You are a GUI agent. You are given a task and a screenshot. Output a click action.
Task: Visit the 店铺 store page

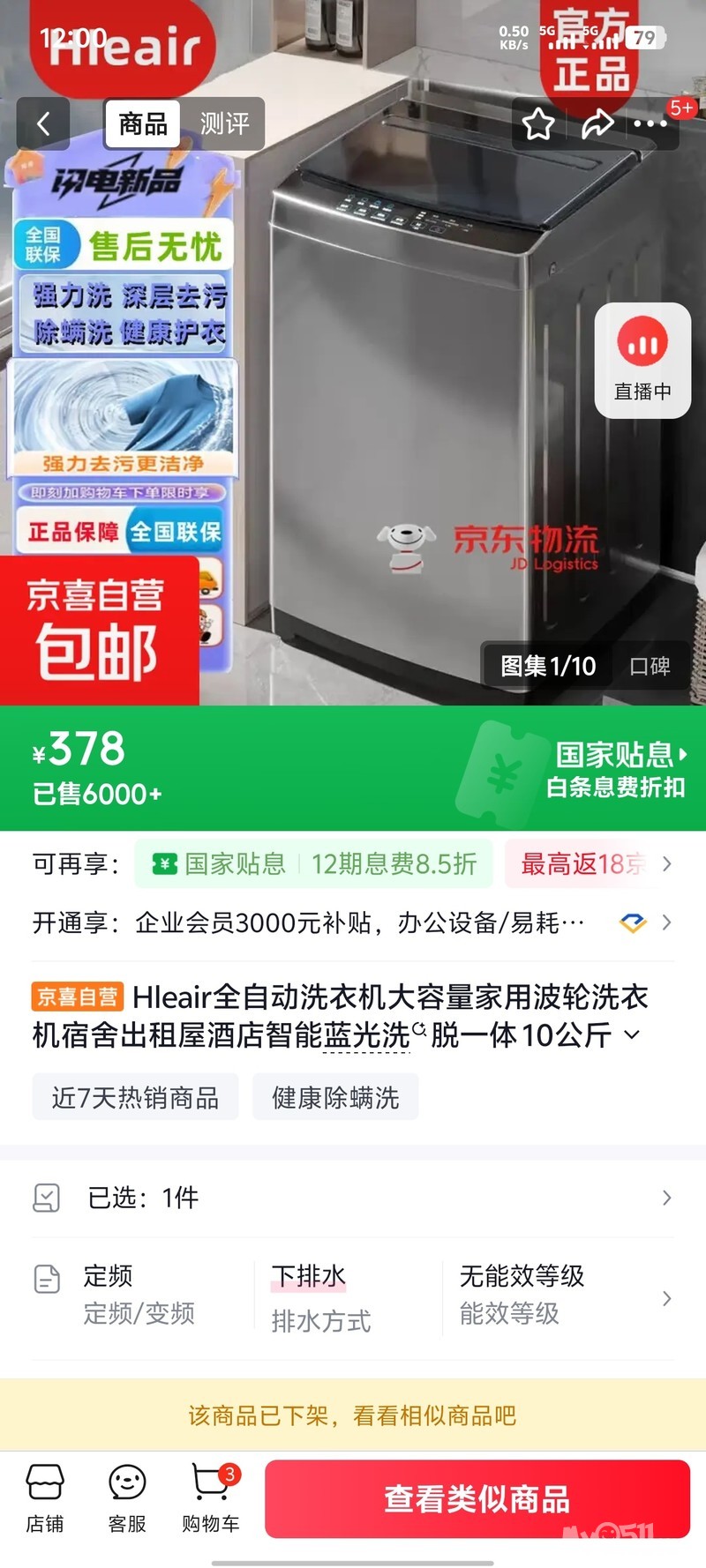[x=45, y=1497]
